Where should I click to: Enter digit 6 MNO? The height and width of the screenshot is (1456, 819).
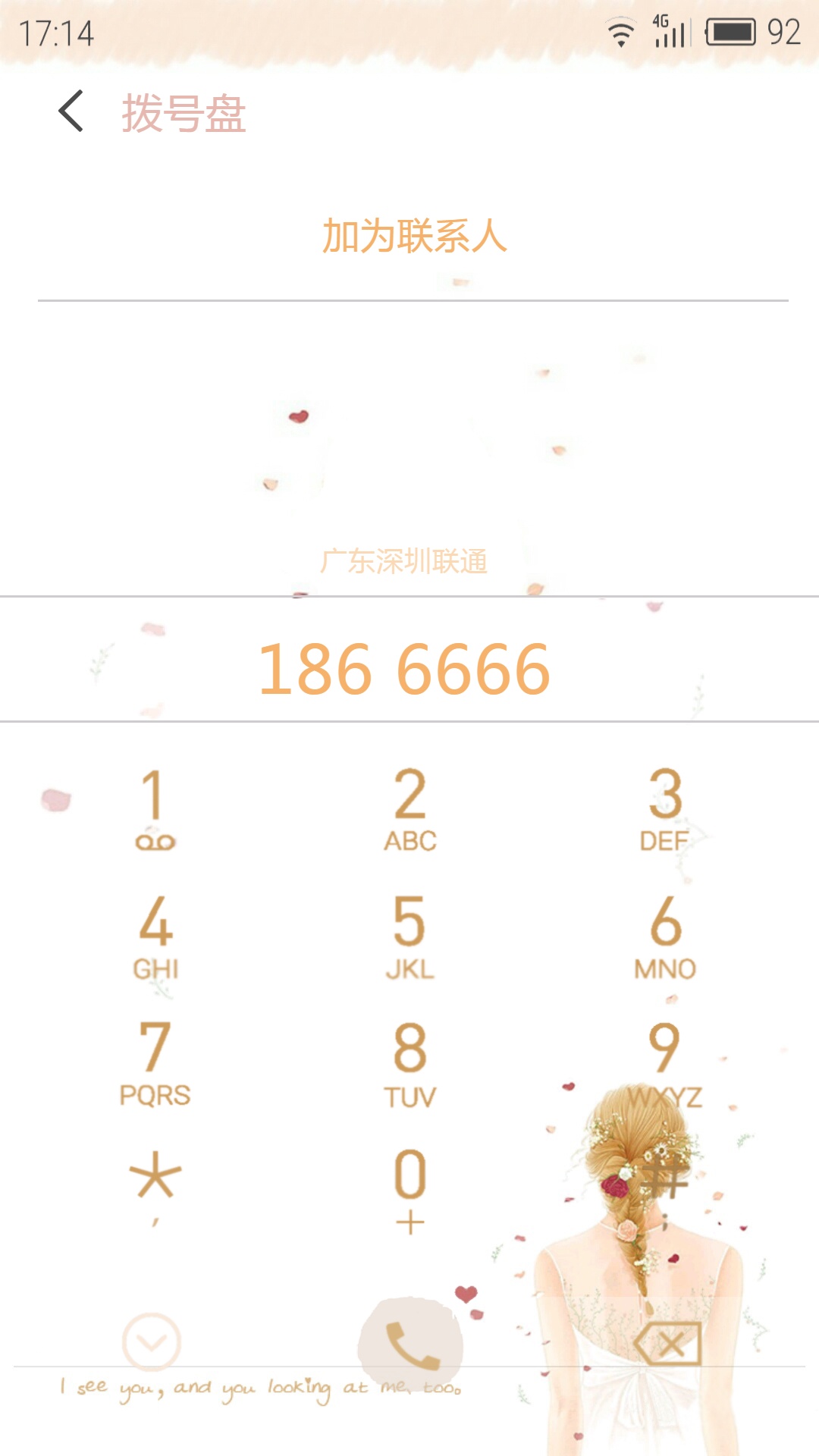tap(665, 937)
